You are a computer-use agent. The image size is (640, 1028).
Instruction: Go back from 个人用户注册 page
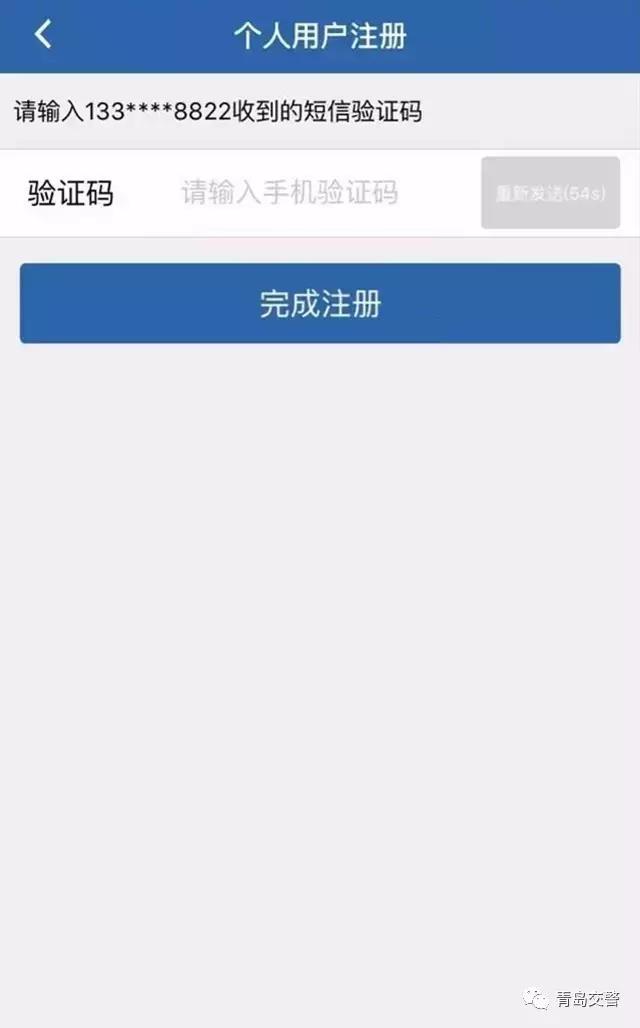tap(42, 35)
